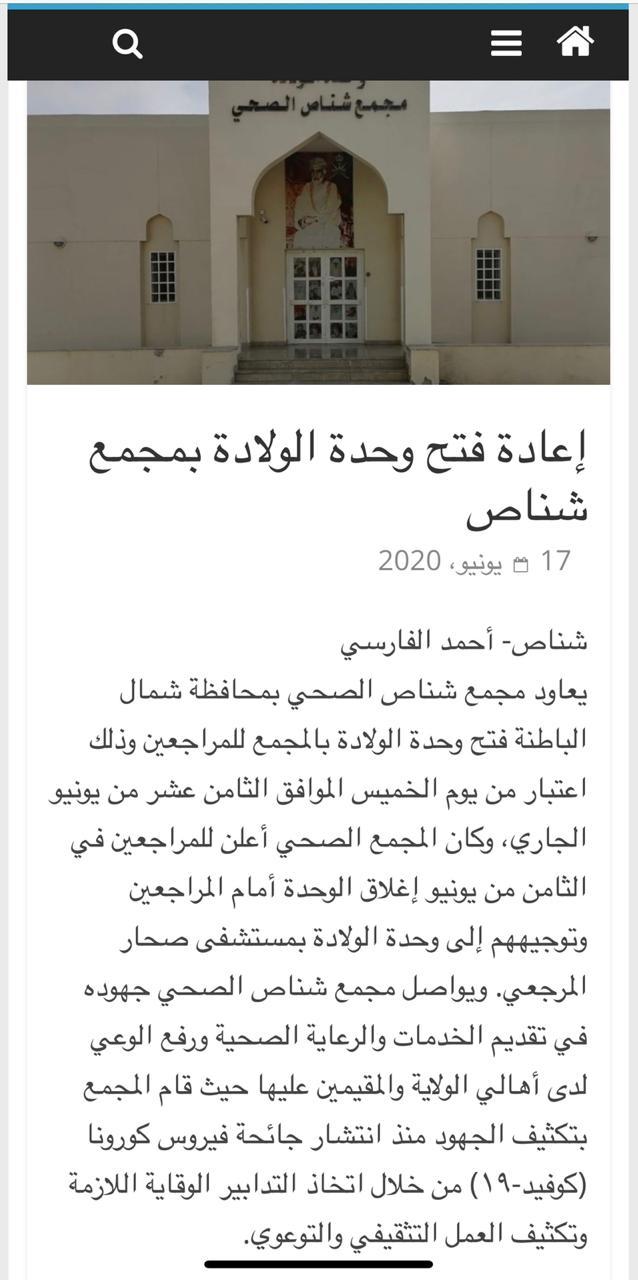This screenshot has height=1280, width=638.
Task: Go to the home page icon
Action: point(575,42)
